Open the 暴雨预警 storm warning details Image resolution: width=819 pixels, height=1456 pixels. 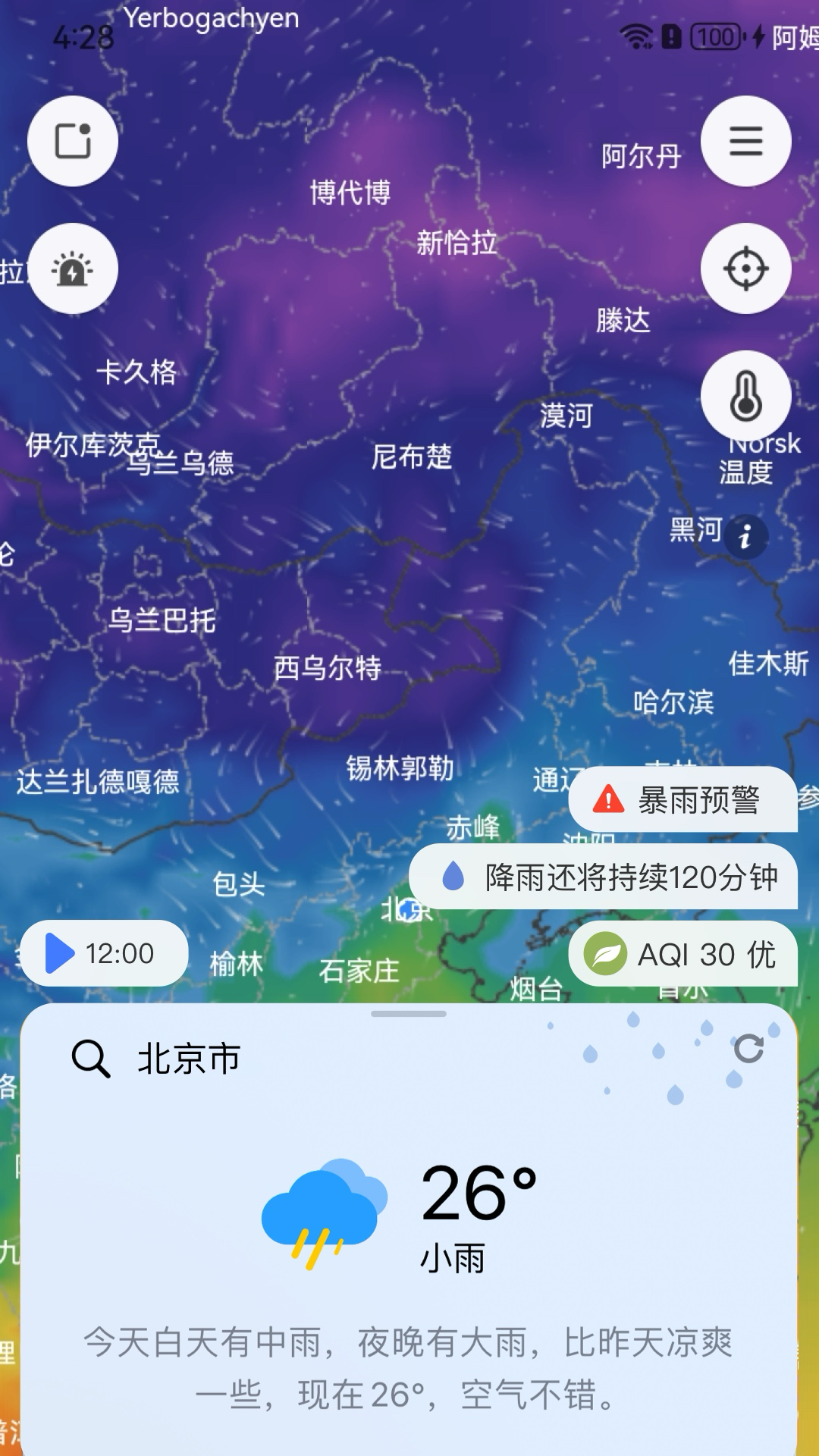682,800
